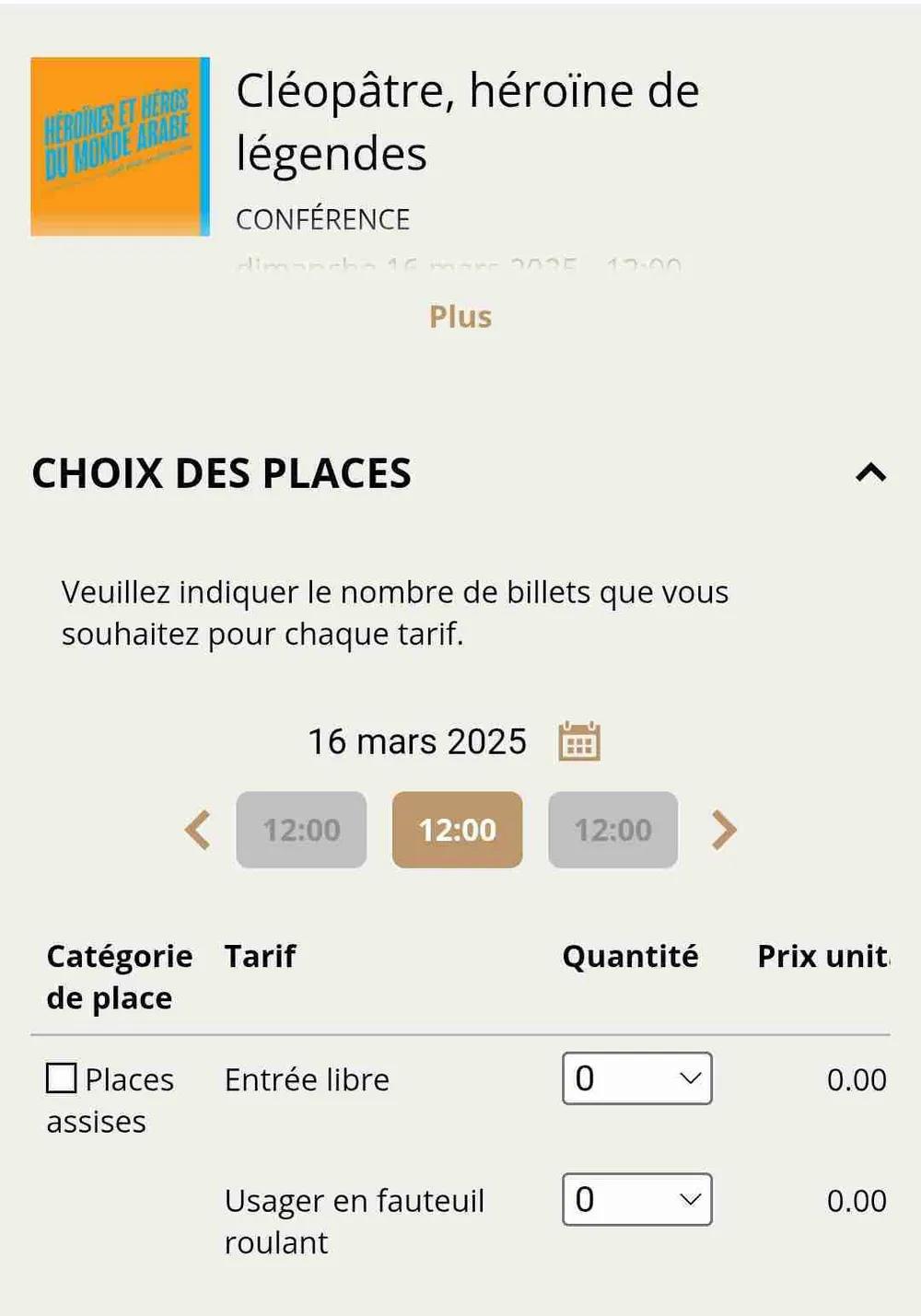The width and height of the screenshot is (921, 1316).
Task: Select the highlighted 12:00 time slot
Action: click(457, 830)
